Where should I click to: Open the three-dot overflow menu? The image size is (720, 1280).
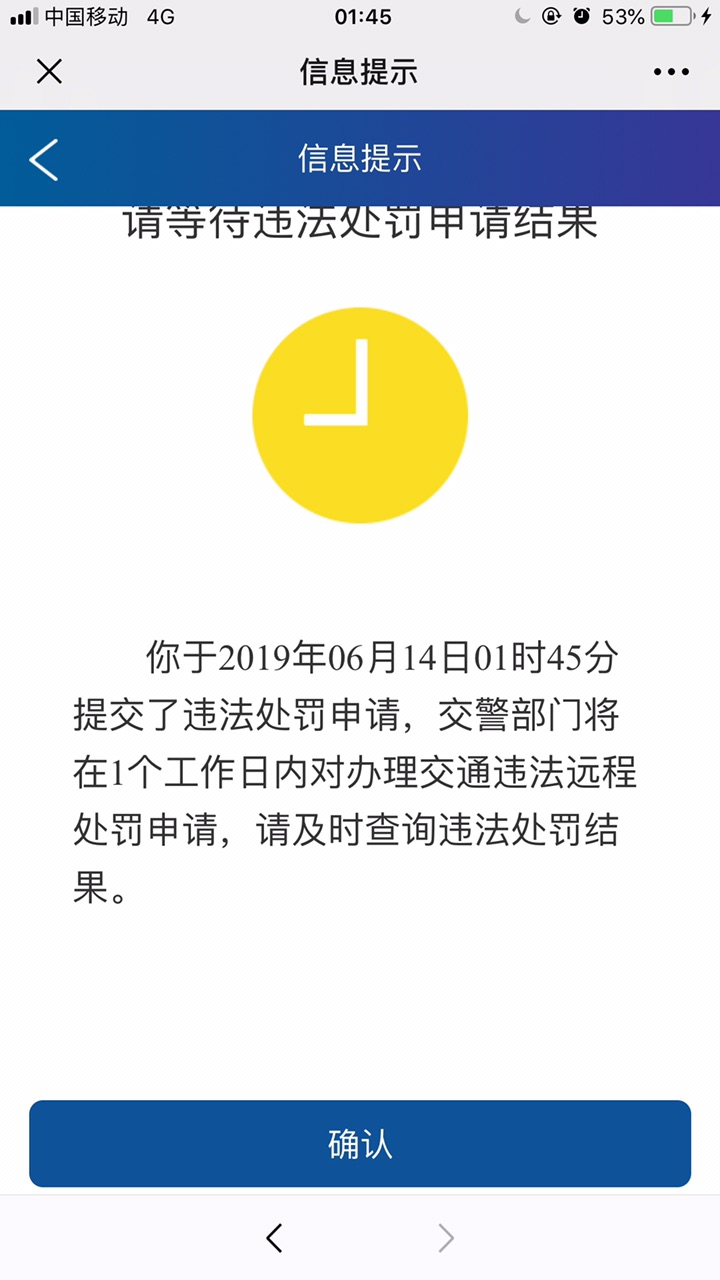[x=671, y=72]
